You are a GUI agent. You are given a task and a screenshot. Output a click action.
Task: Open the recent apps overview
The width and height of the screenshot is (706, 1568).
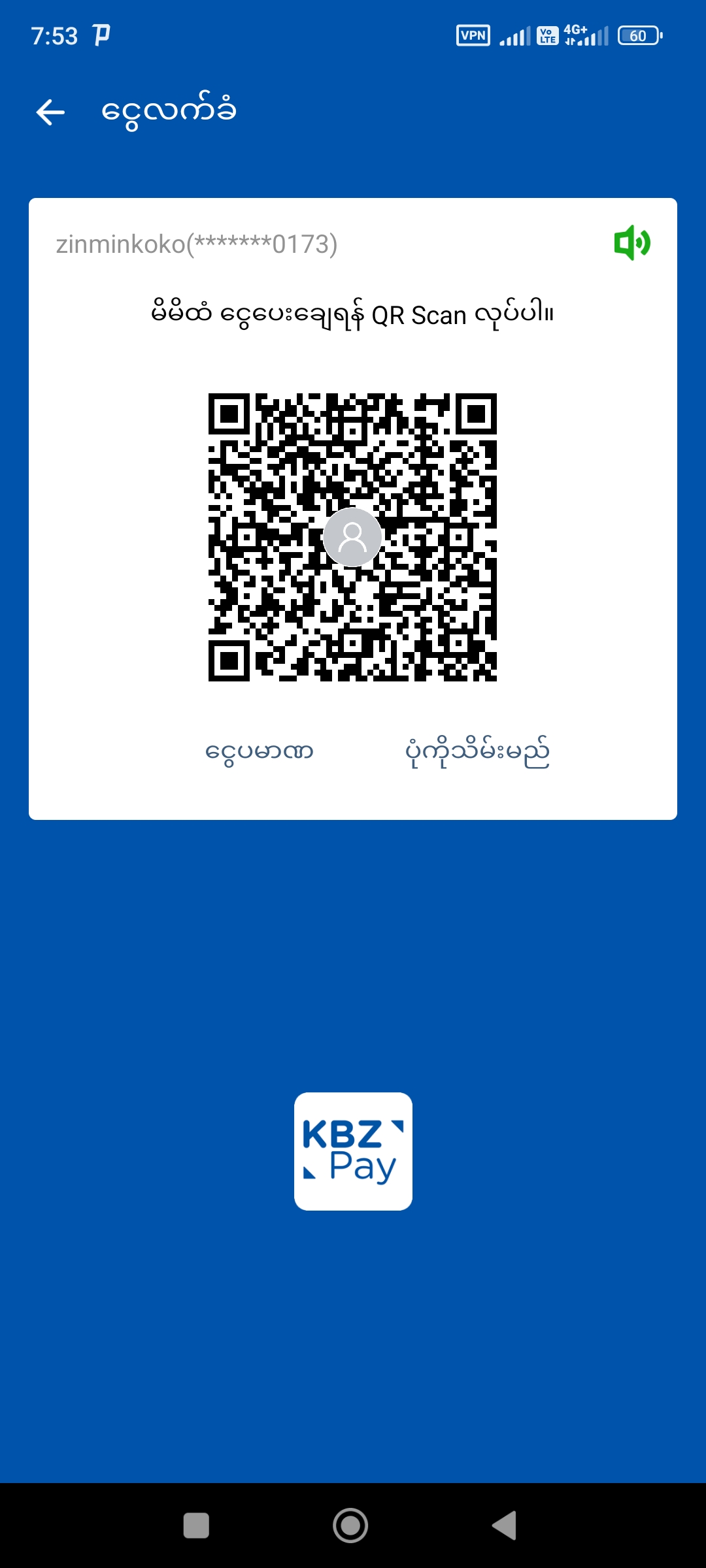pos(196,1526)
